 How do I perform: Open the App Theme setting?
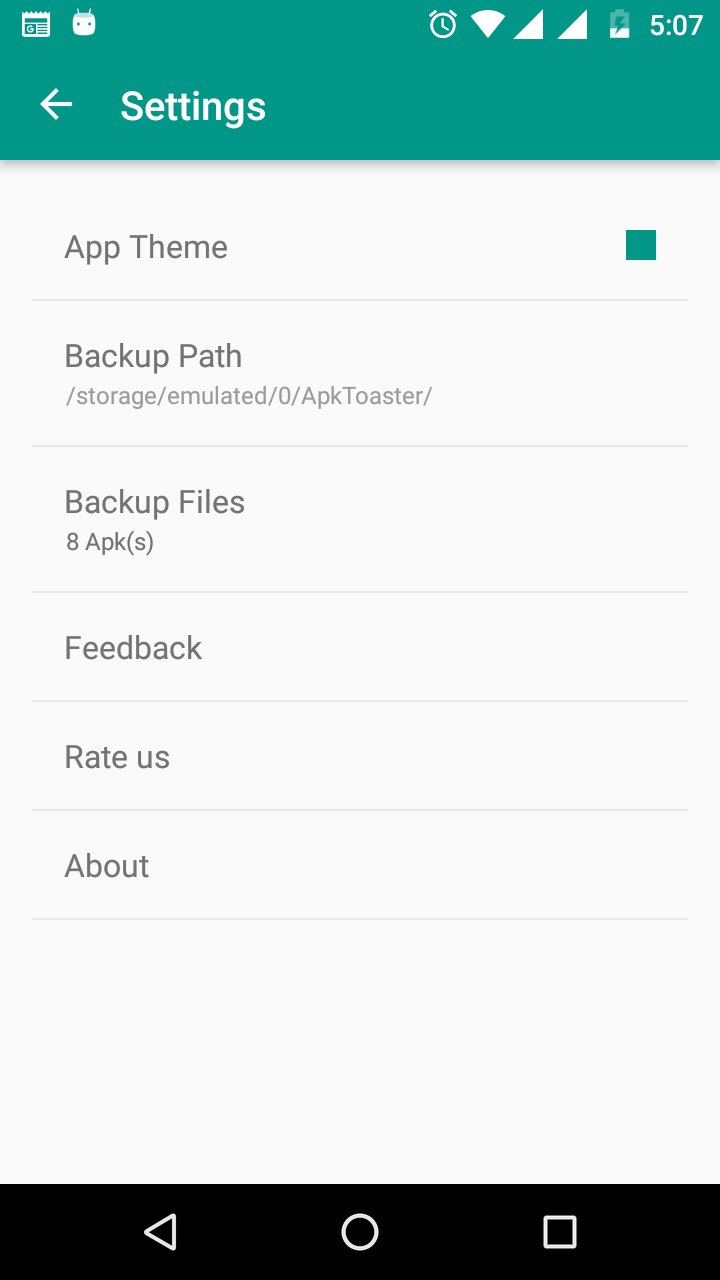360,246
